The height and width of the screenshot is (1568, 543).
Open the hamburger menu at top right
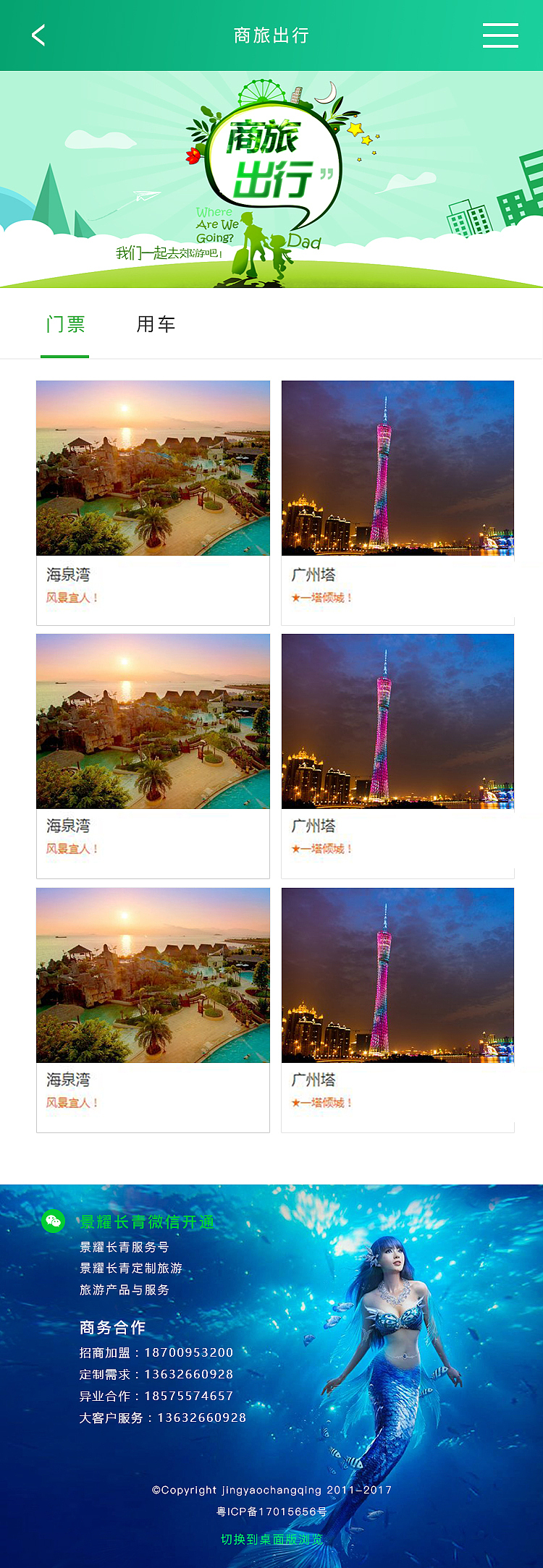(500, 35)
